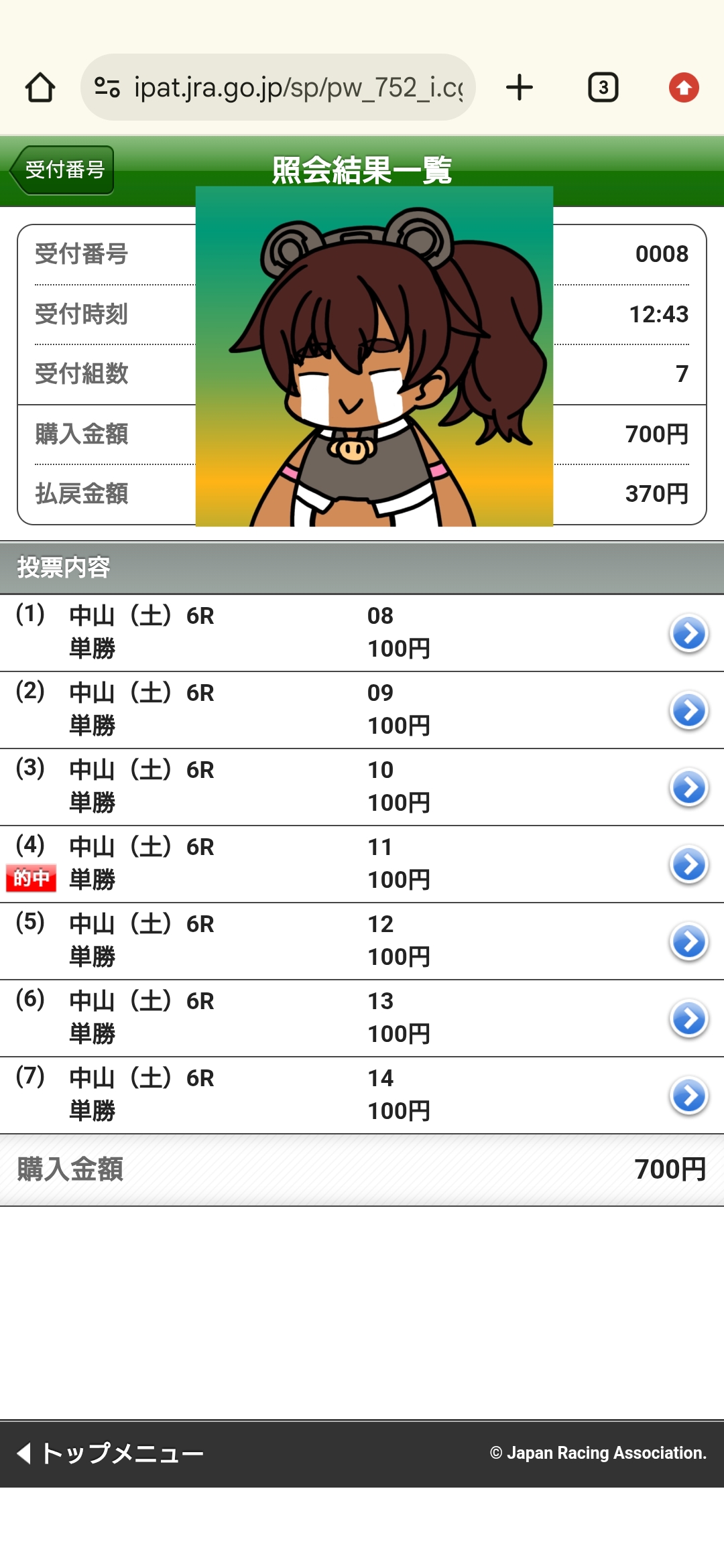Go to the browser home page
Viewport: 724px width, 1568px height.
pos(40,88)
